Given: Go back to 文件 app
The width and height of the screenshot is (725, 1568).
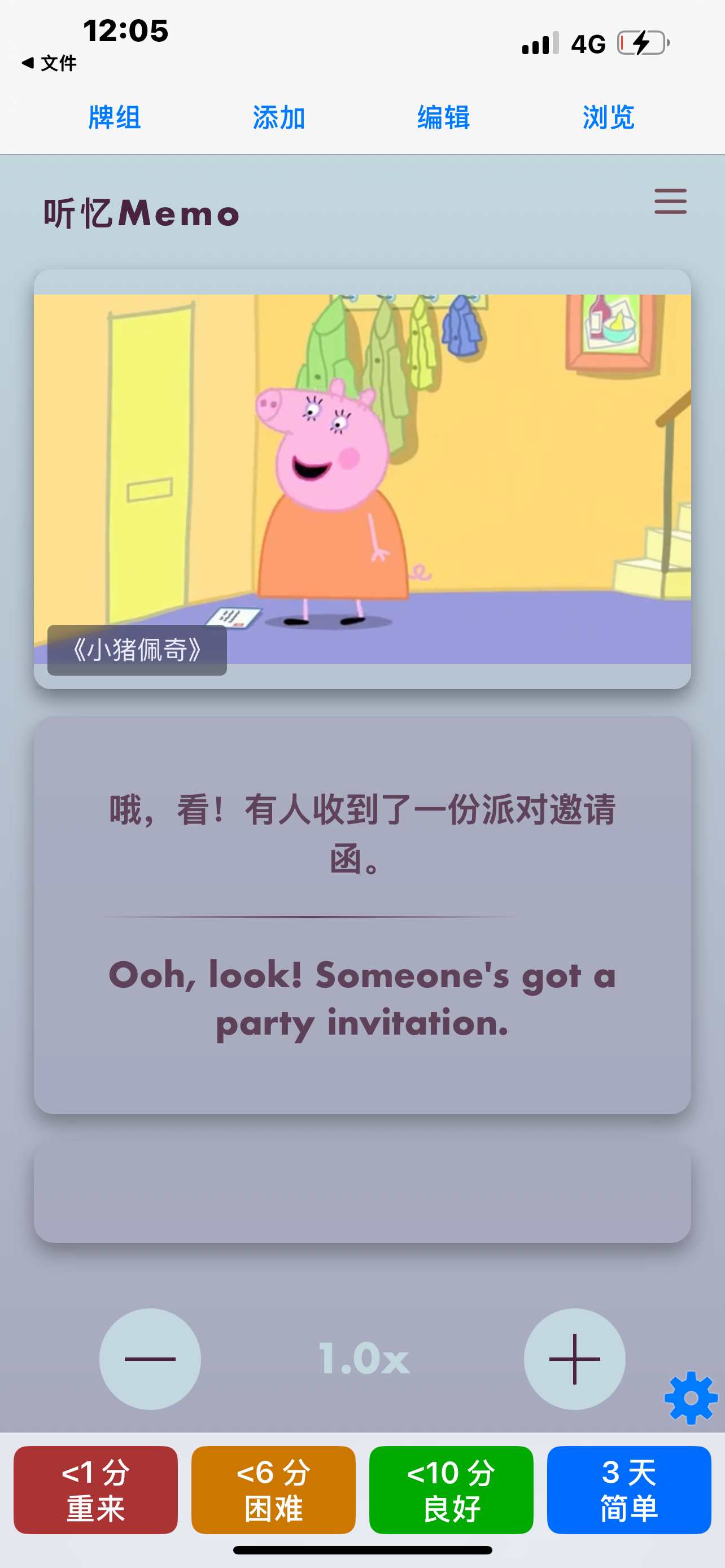Looking at the screenshot, I should point(49,63).
